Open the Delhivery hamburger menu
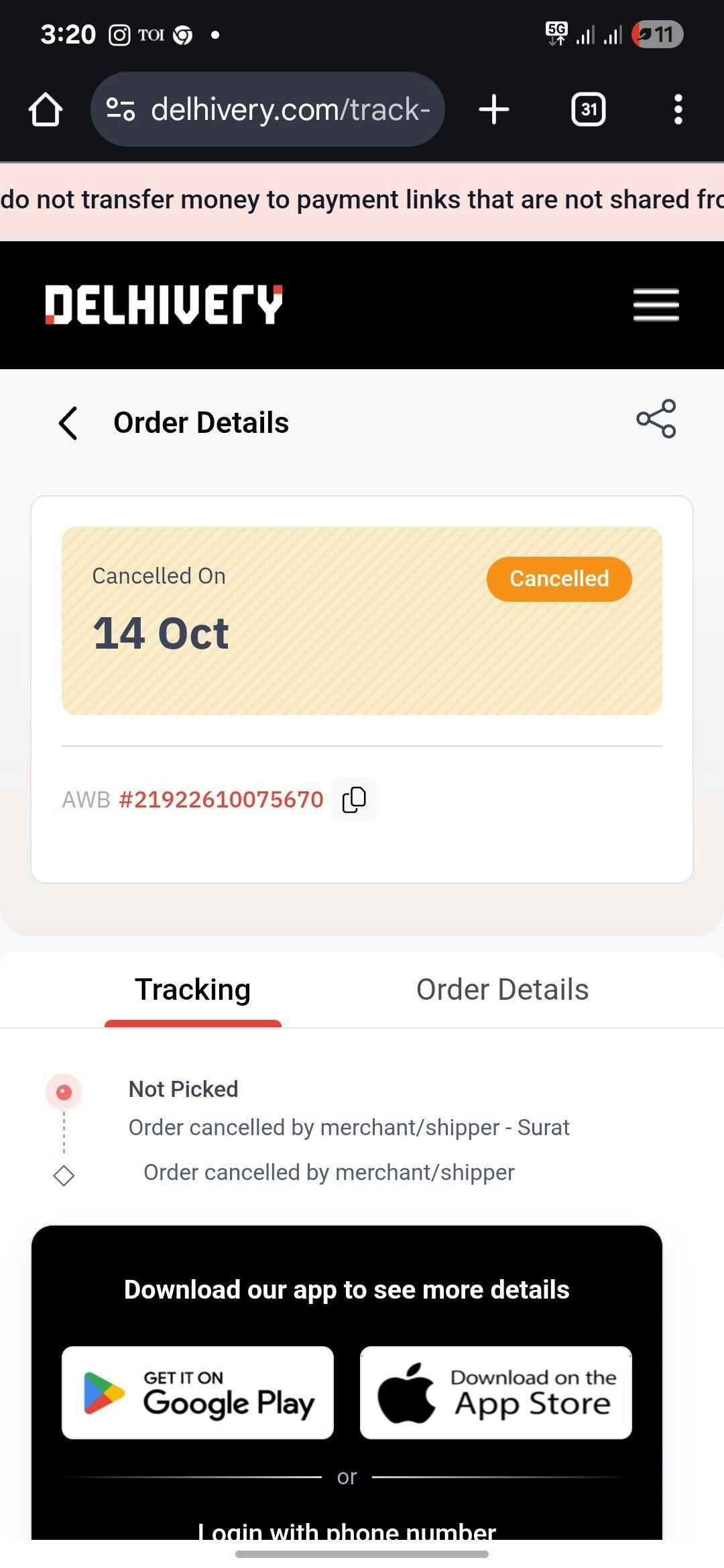The width and height of the screenshot is (724, 1568). 656,305
